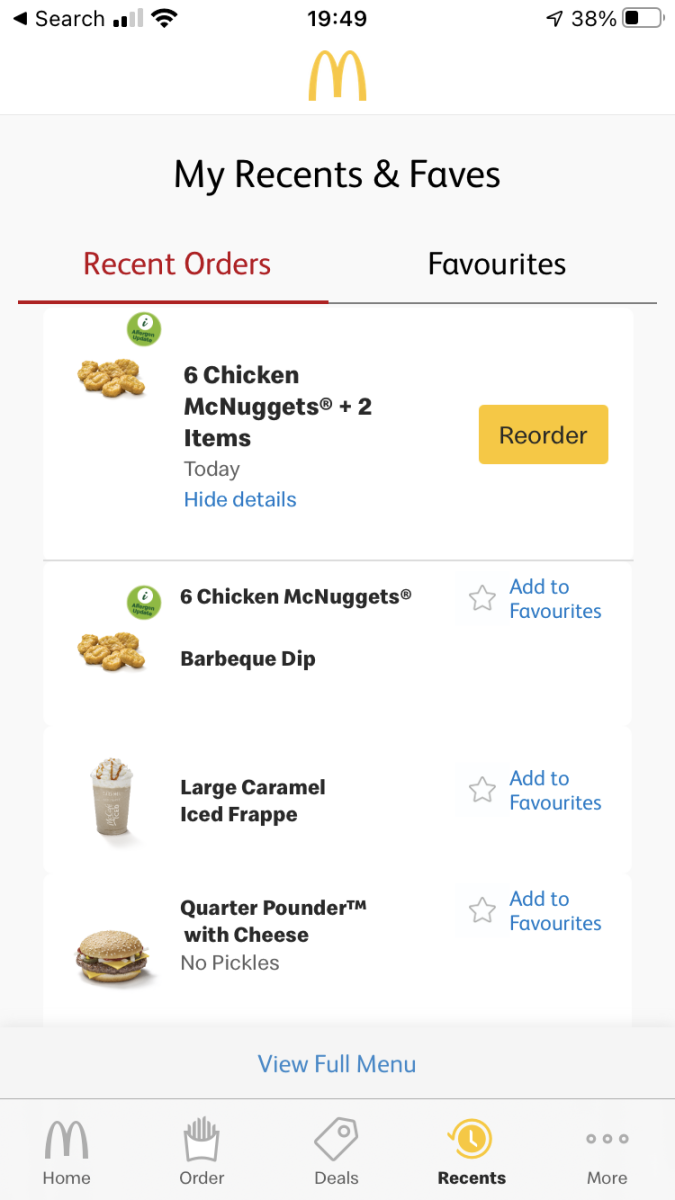
Task: Select the Recent Orders tab
Action: (177, 264)
